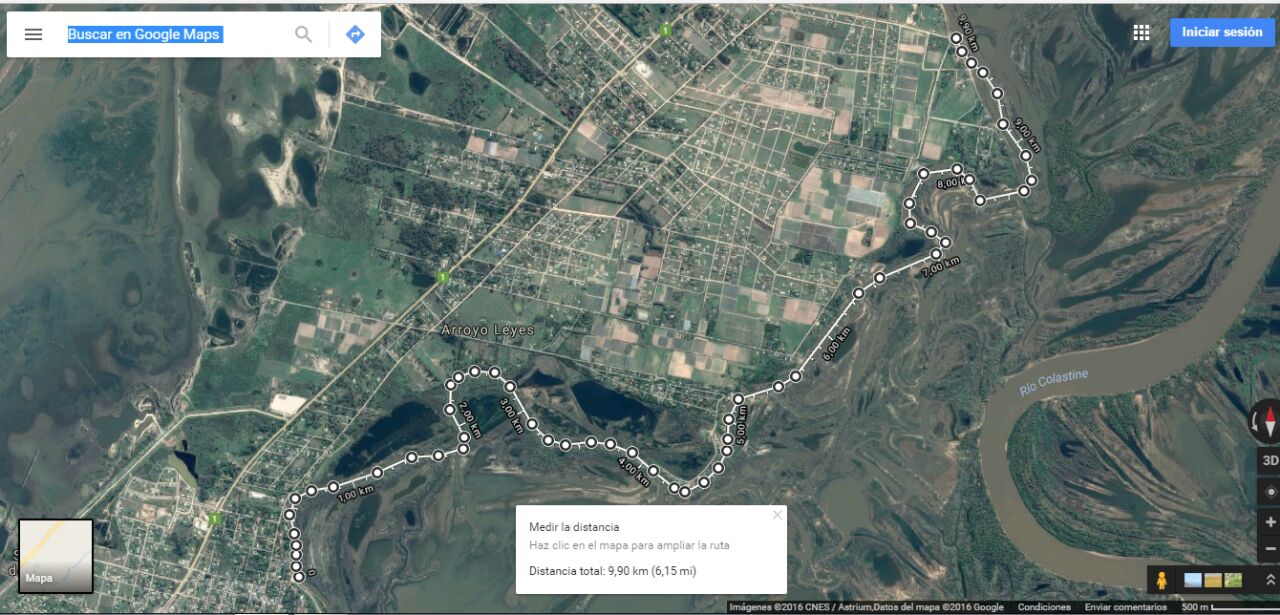Viewport: 1280px width, 615px height.
Task: Tap the Buscar en Google Maps field
Action: (170, 34)
